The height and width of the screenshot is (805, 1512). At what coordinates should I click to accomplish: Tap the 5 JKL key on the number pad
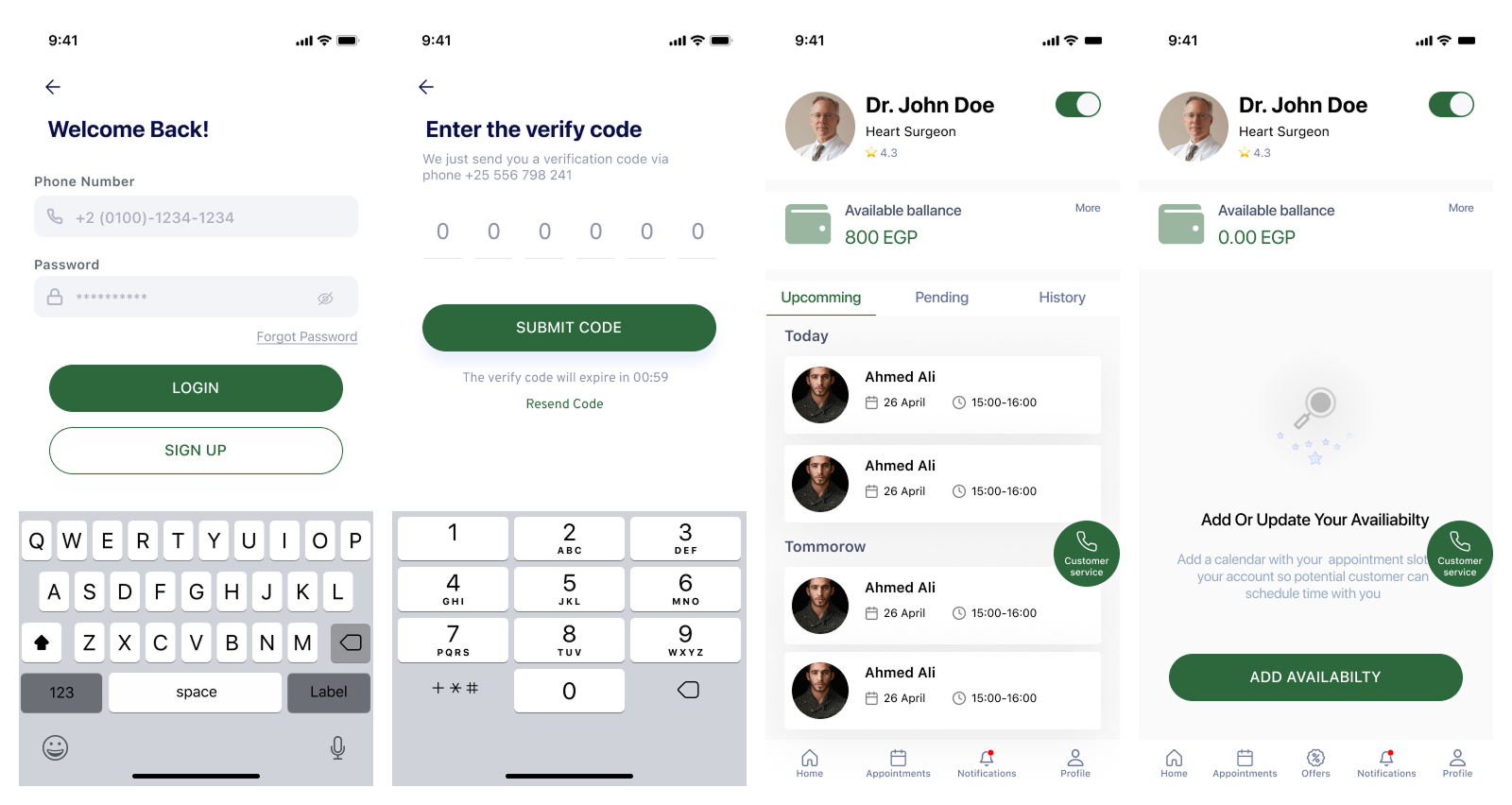tap(569, 589)
